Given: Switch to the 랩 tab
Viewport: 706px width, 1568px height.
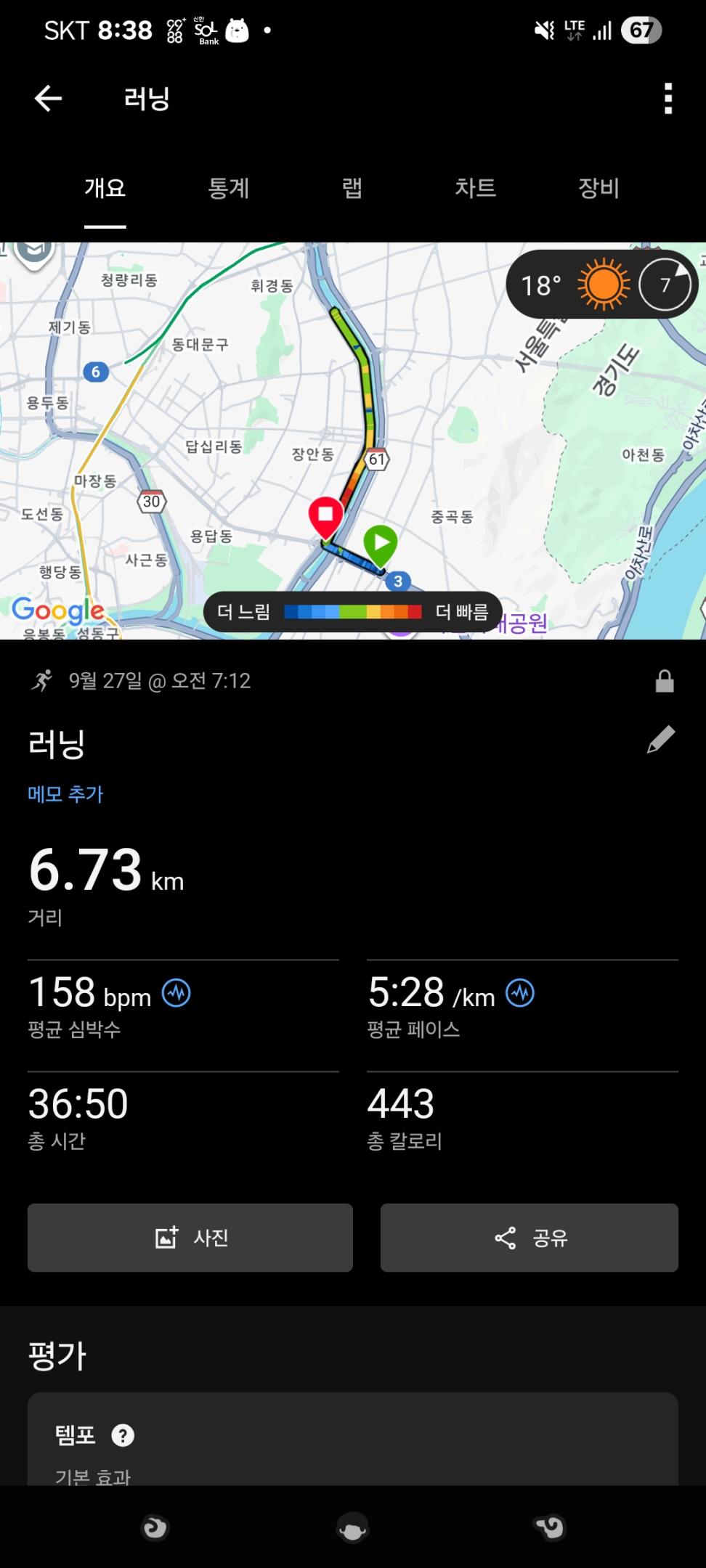Looking at the screenshot, I should pyautogui.click(x=352, y=189).
